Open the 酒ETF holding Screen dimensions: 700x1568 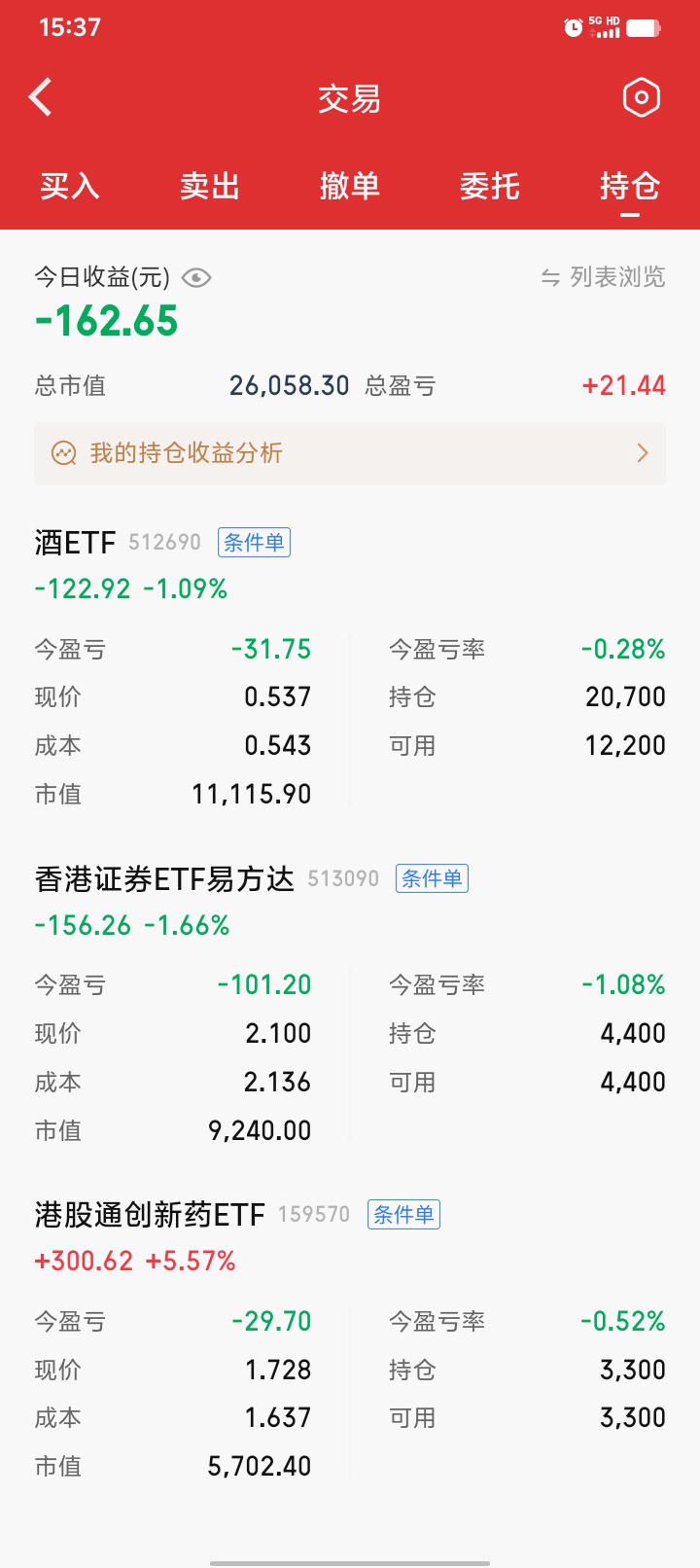pos(76,543)
